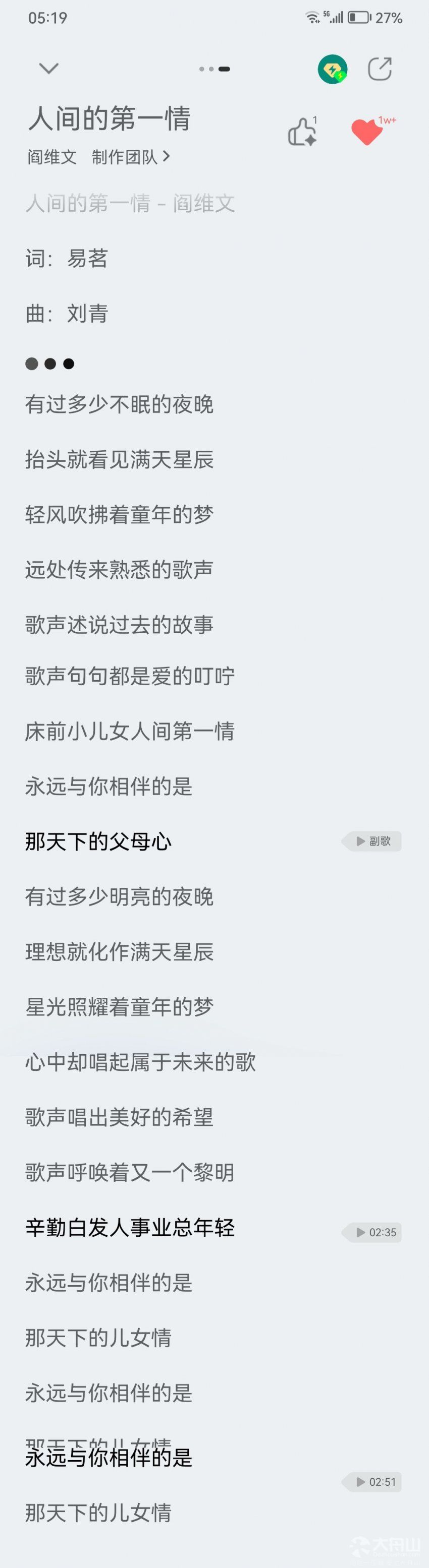
Task: Toggle the red heart favorite
Action: [367, 132]
